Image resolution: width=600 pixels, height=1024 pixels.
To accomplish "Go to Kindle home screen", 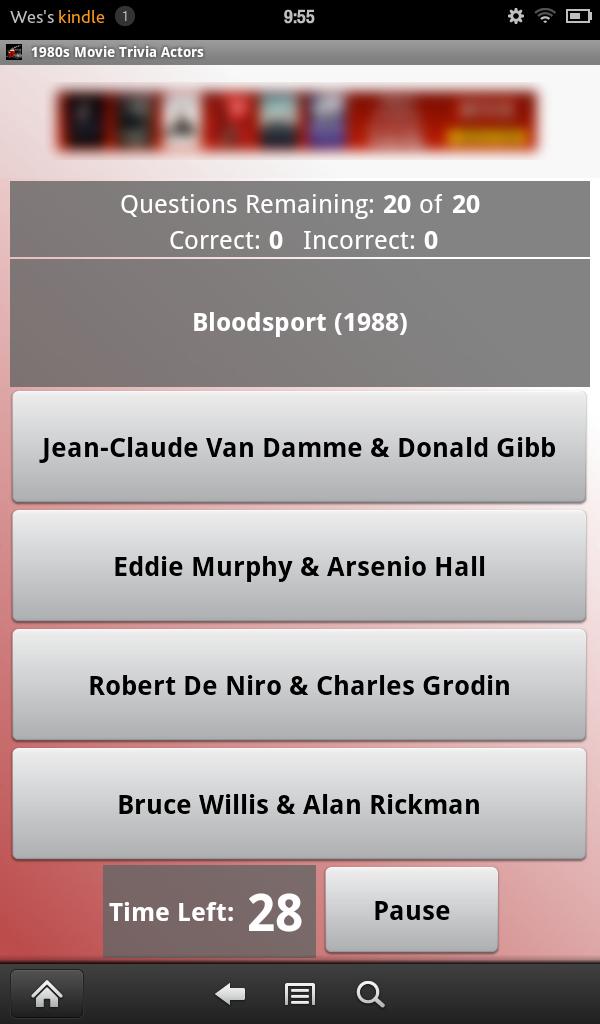I will pyautogui.click(x=47, y=993).
